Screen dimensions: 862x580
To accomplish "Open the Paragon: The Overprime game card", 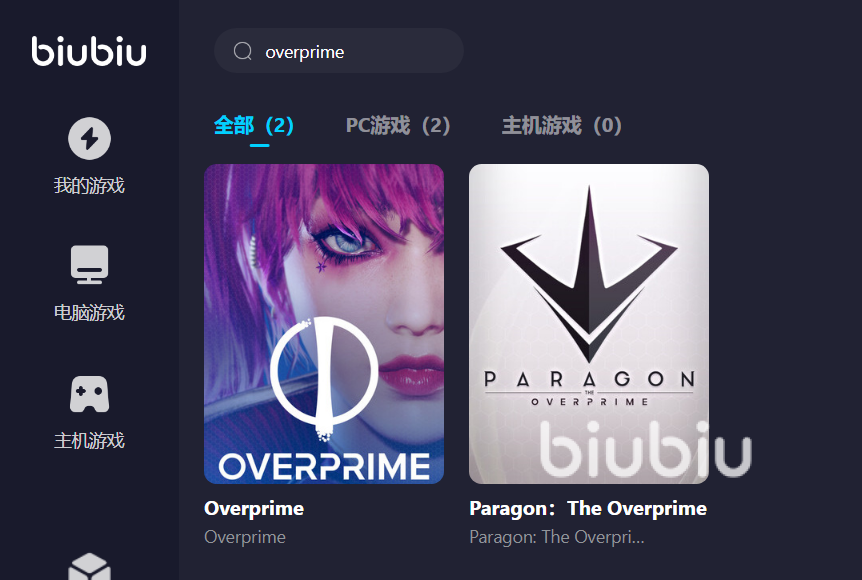I will [589, 324].
